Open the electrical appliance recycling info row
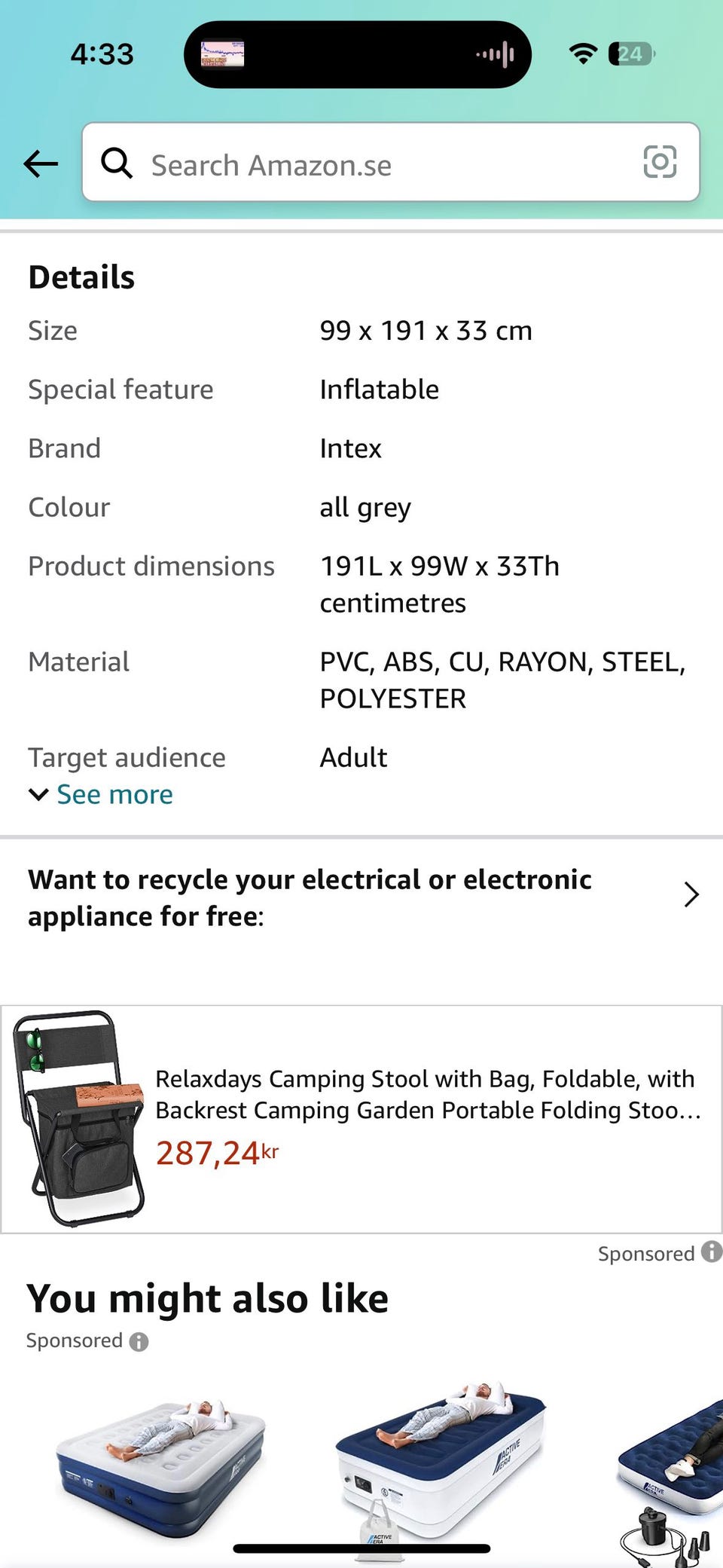Viewport: 723px width, 1568px height. [361, 897]
